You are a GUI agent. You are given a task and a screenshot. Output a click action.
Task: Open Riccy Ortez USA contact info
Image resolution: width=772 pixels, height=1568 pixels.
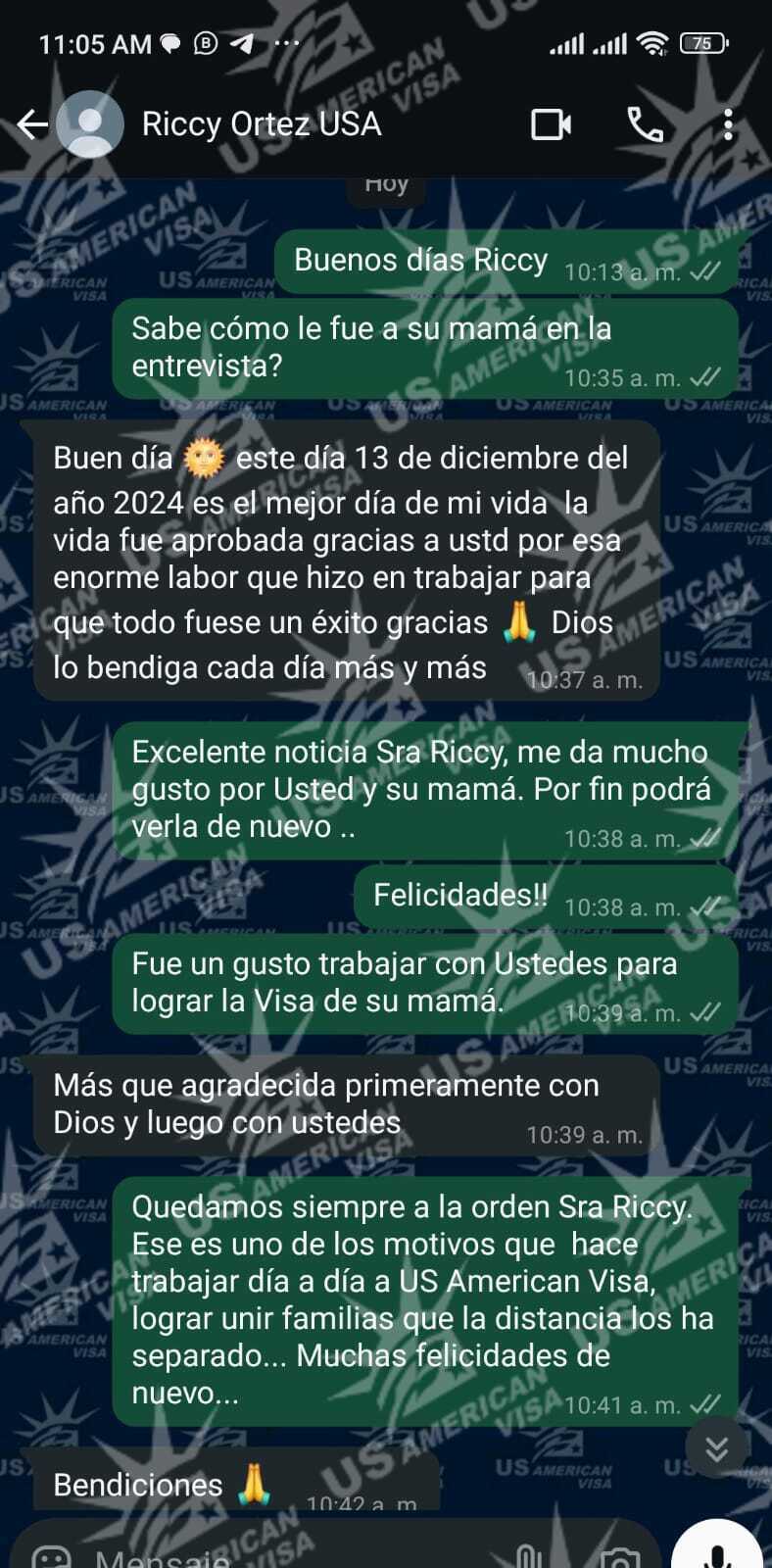(261, 124)
